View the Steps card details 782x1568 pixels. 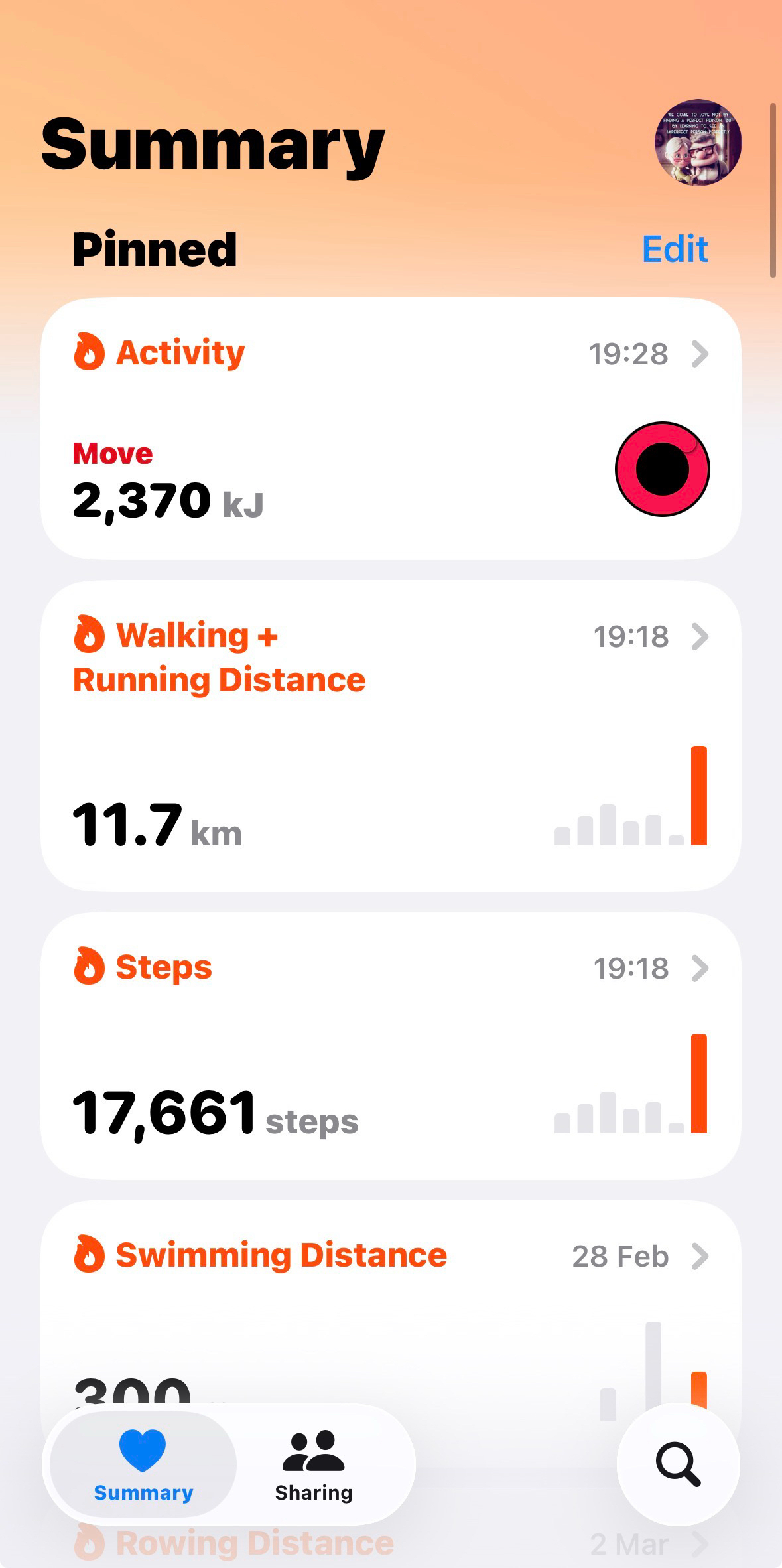(x=390, y=1045)
